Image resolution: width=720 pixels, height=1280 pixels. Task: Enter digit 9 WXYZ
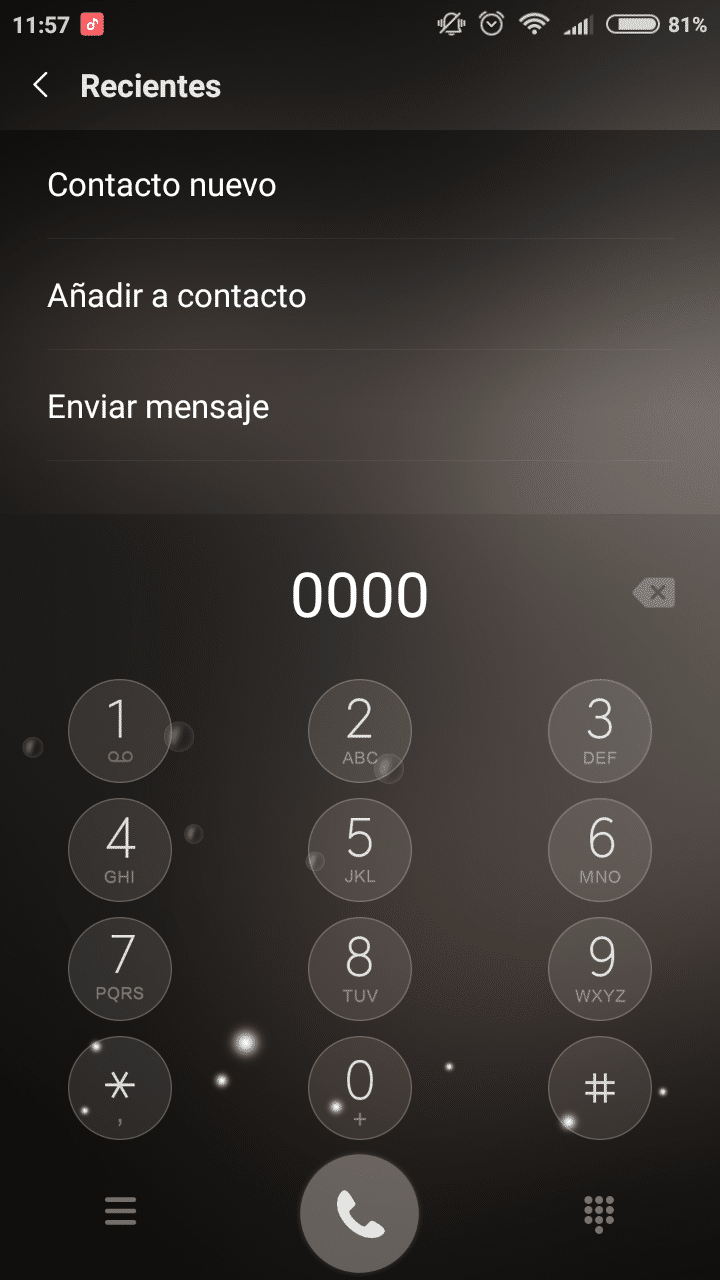point(600,969)
